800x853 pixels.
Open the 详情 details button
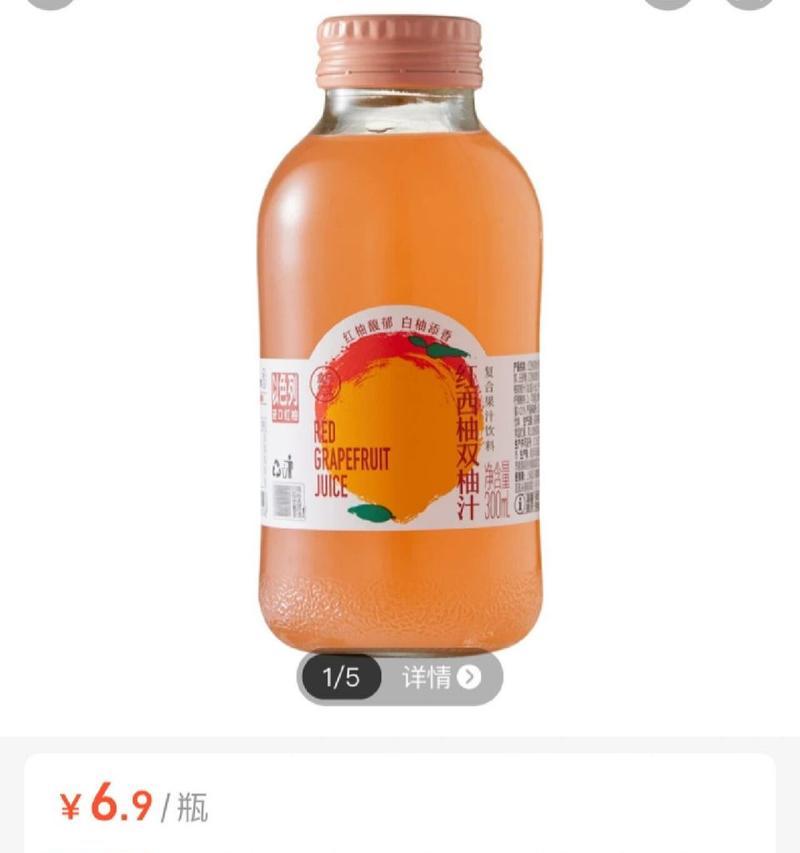(441, 677)
